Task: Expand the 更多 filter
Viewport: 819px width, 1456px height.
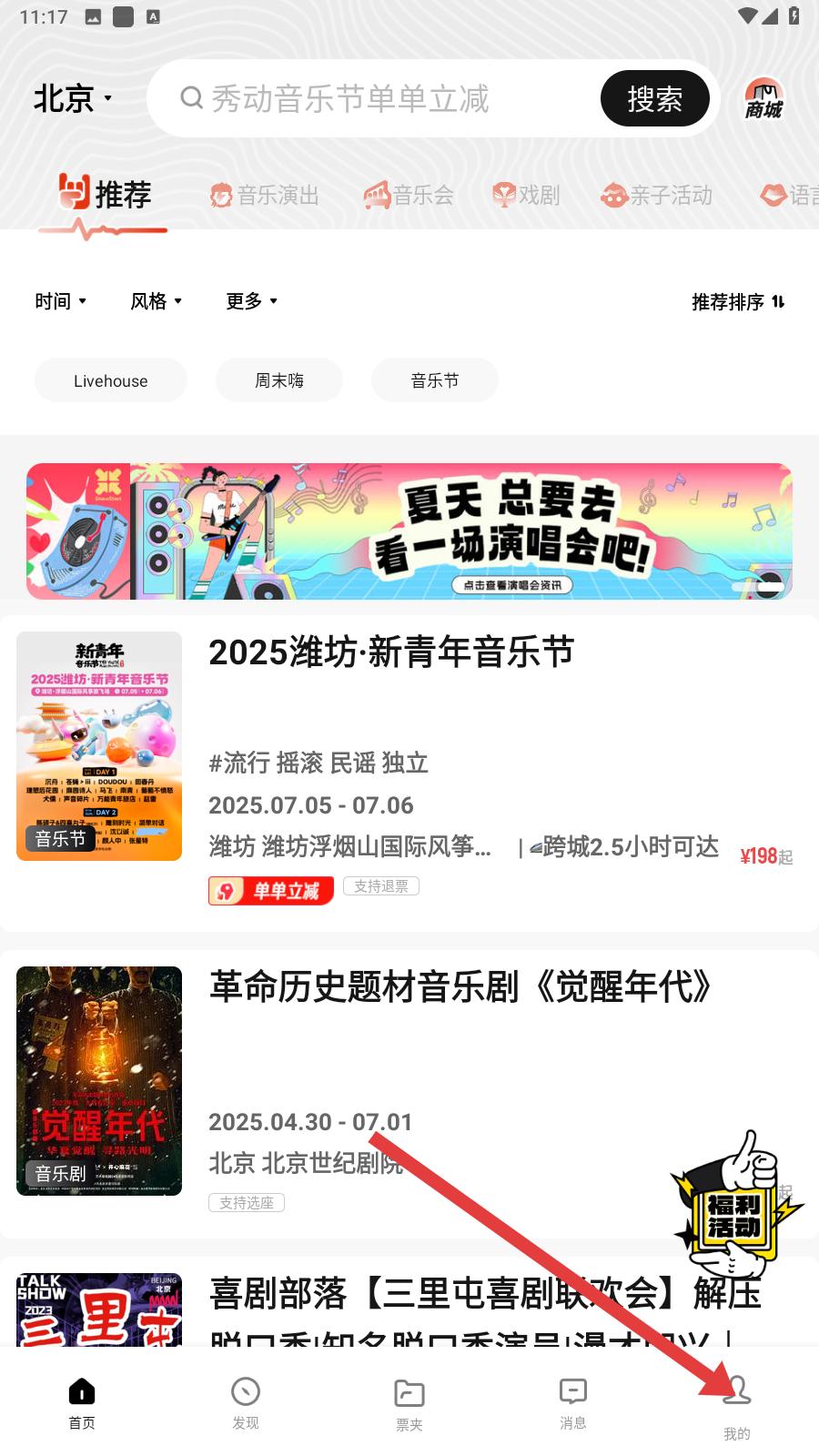Action: 251,301
